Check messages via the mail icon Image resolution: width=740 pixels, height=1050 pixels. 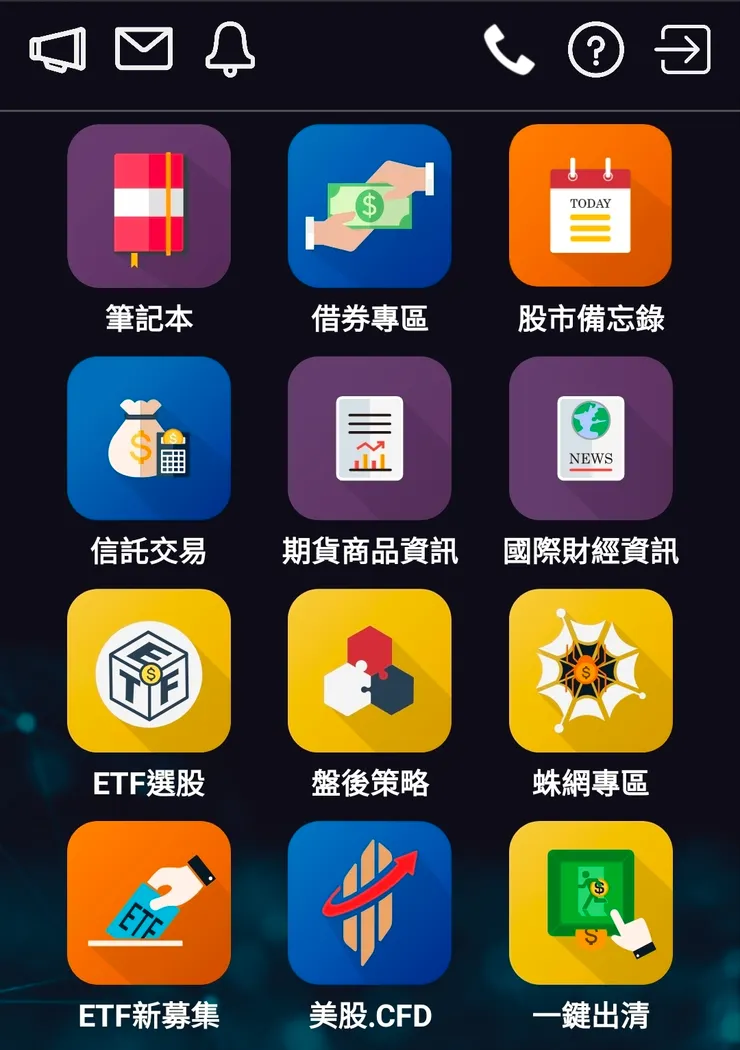click(x=146, y=50)
